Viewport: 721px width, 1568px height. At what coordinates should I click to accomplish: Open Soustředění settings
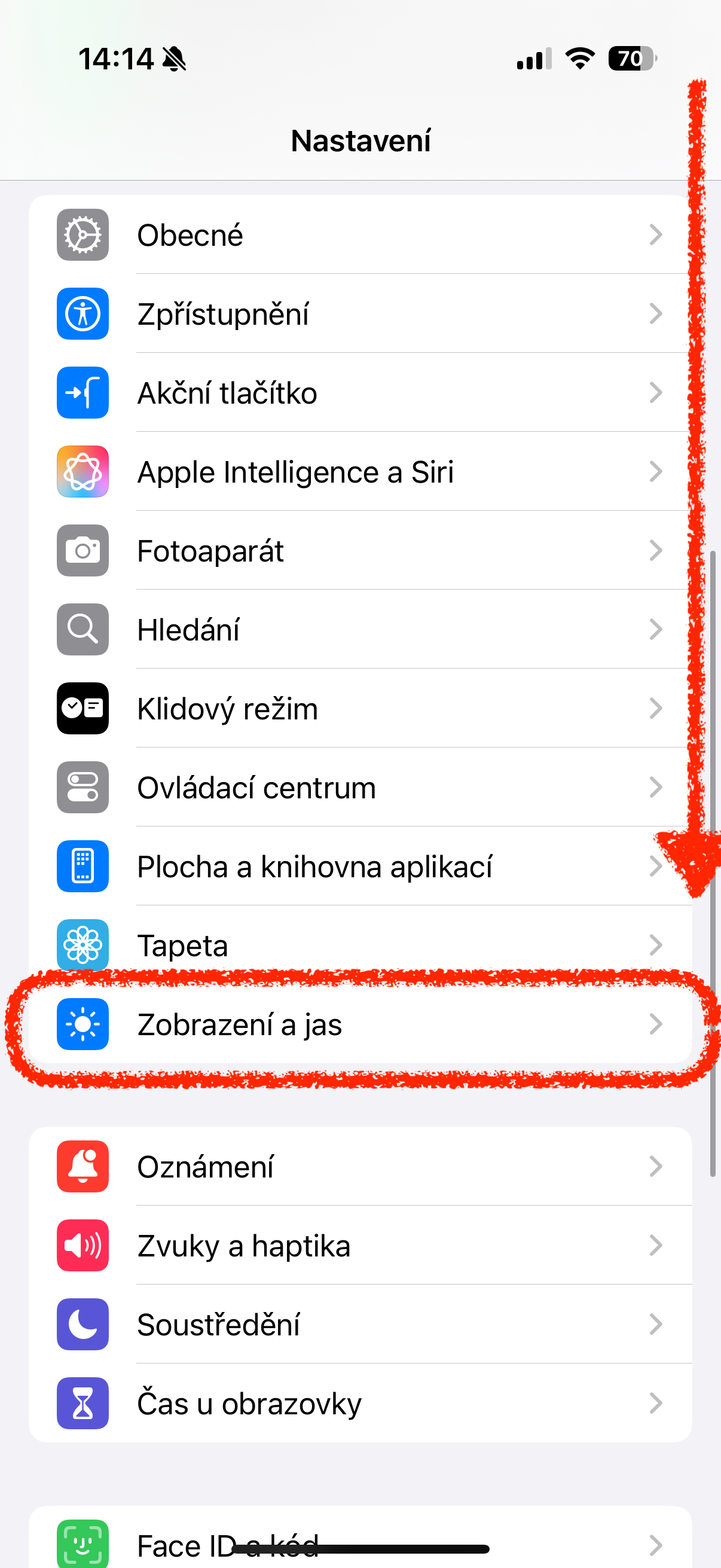click(359, 1325)
